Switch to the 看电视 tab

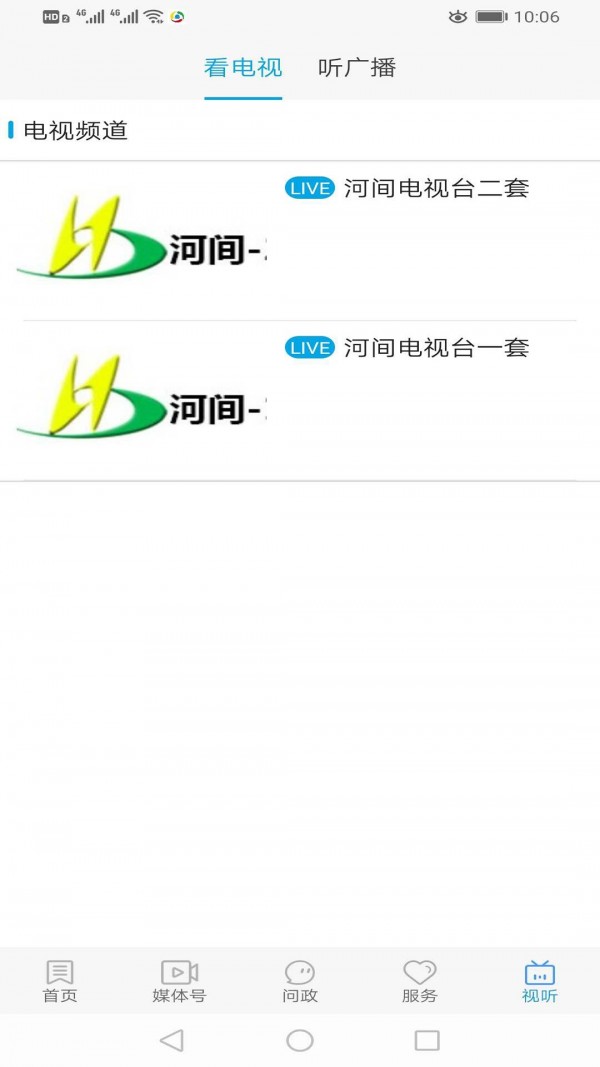[x=243, y=68]
